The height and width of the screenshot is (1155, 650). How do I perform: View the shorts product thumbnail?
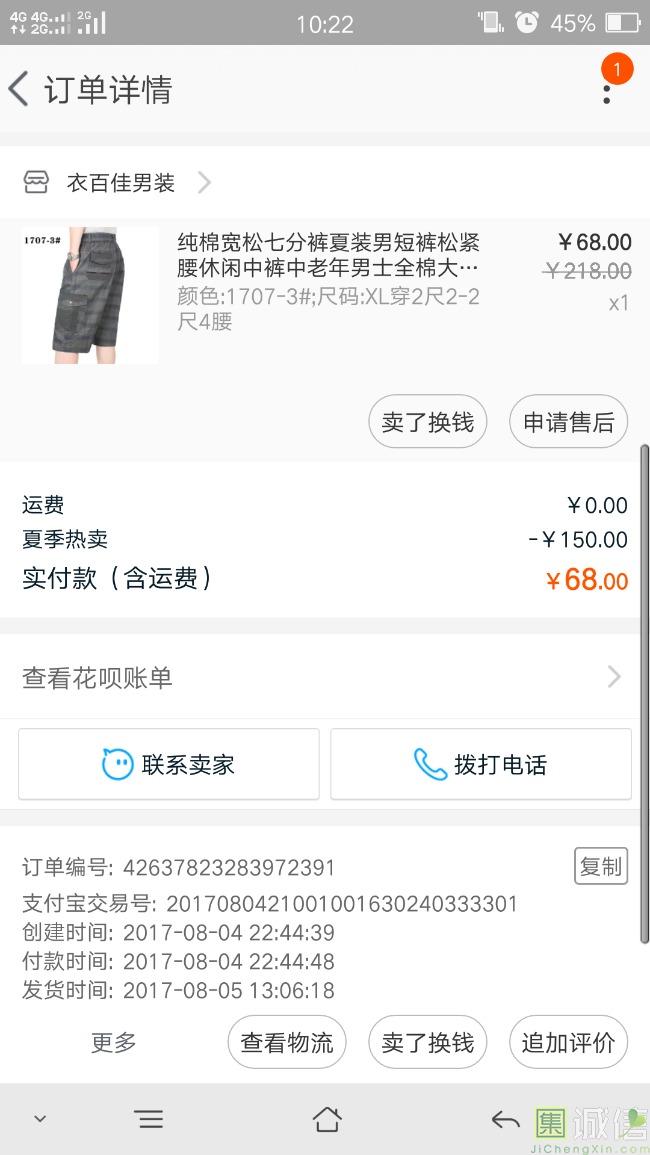point(90,295)
